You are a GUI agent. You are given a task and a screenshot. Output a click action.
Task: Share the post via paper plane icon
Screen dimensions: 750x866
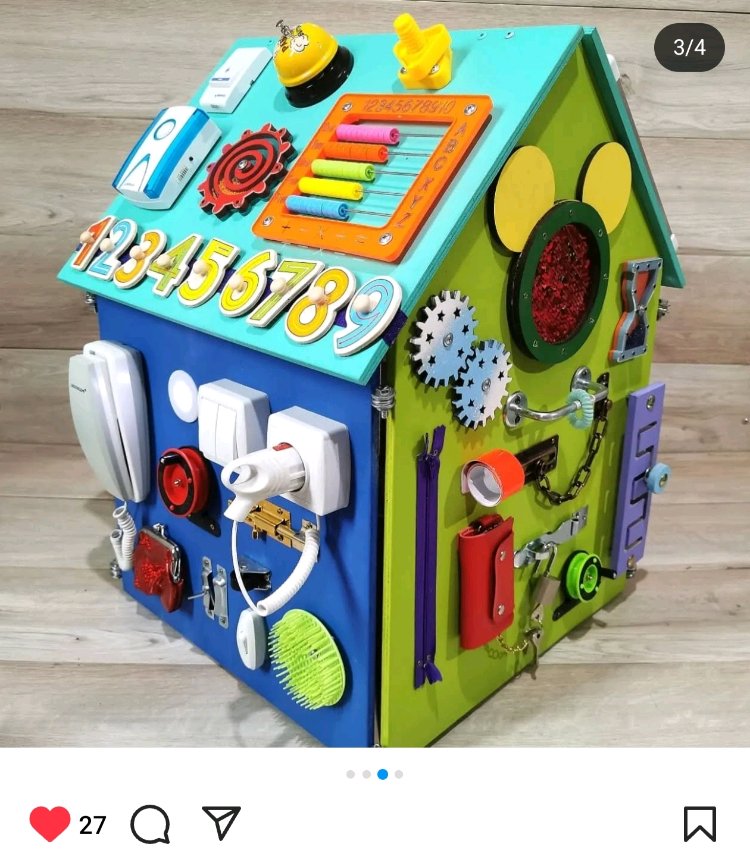221,822
